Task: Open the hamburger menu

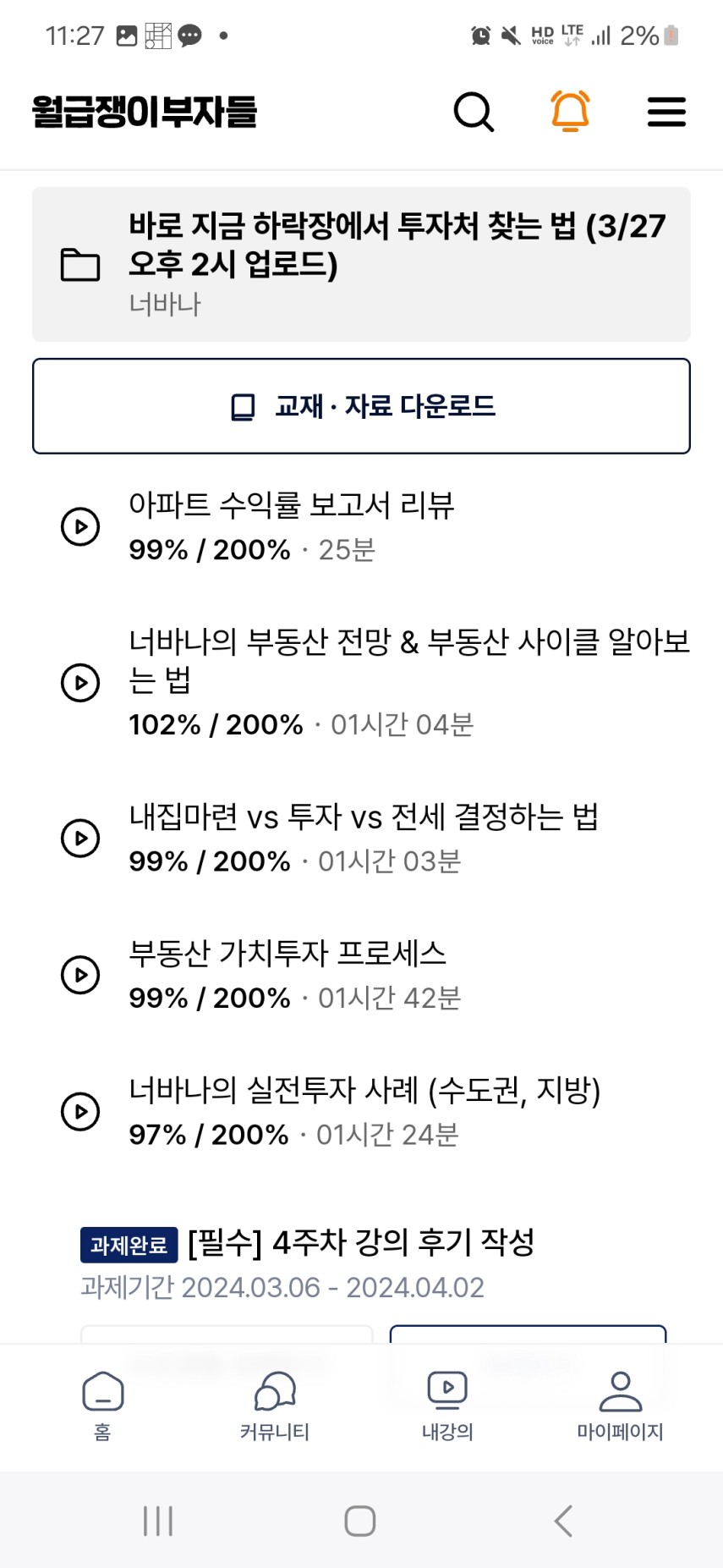Action: coord(666,111)
